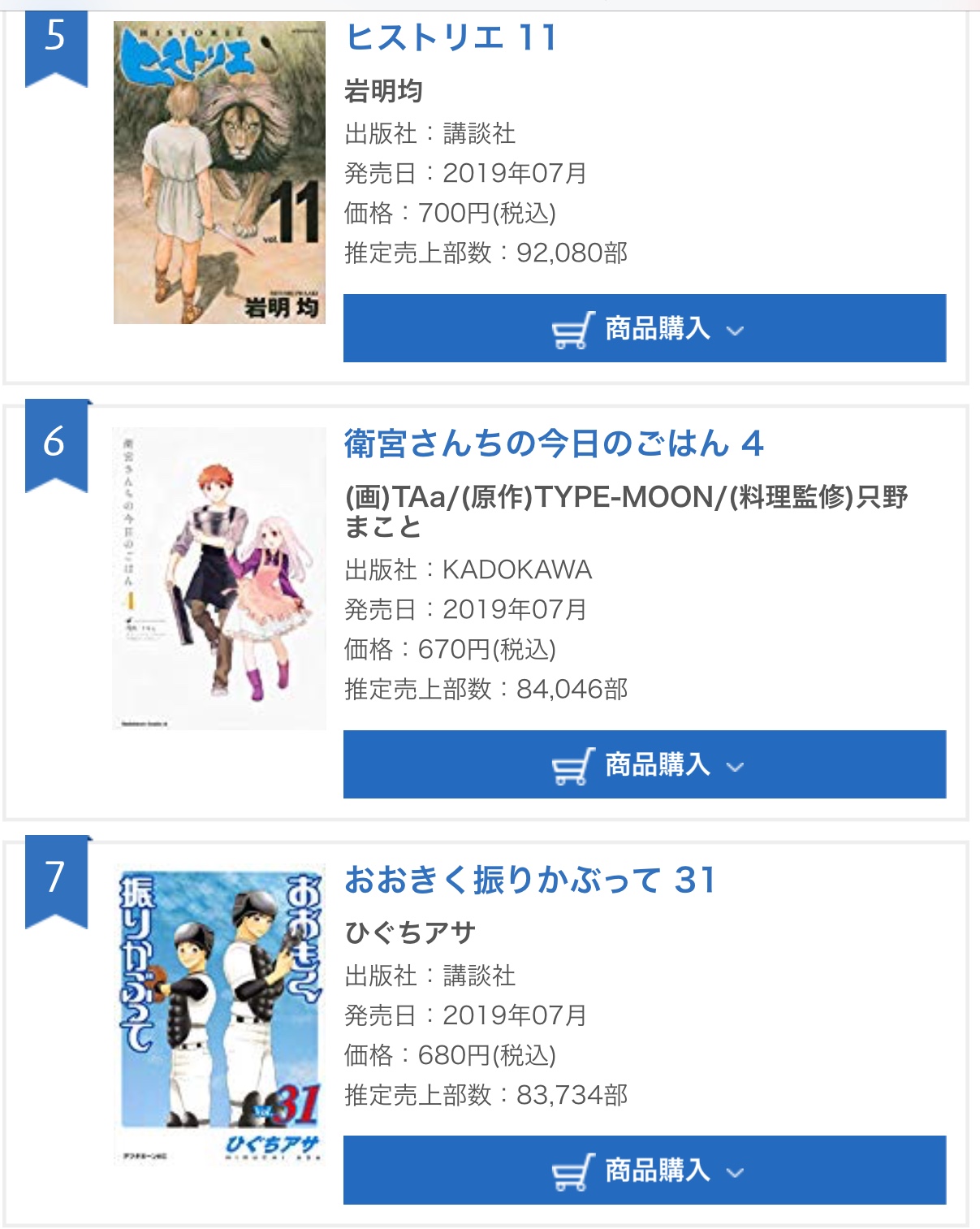Expand 商品購入 for おおきく振りかぶって 31
980x1229 pixels.
[645, 1171]
